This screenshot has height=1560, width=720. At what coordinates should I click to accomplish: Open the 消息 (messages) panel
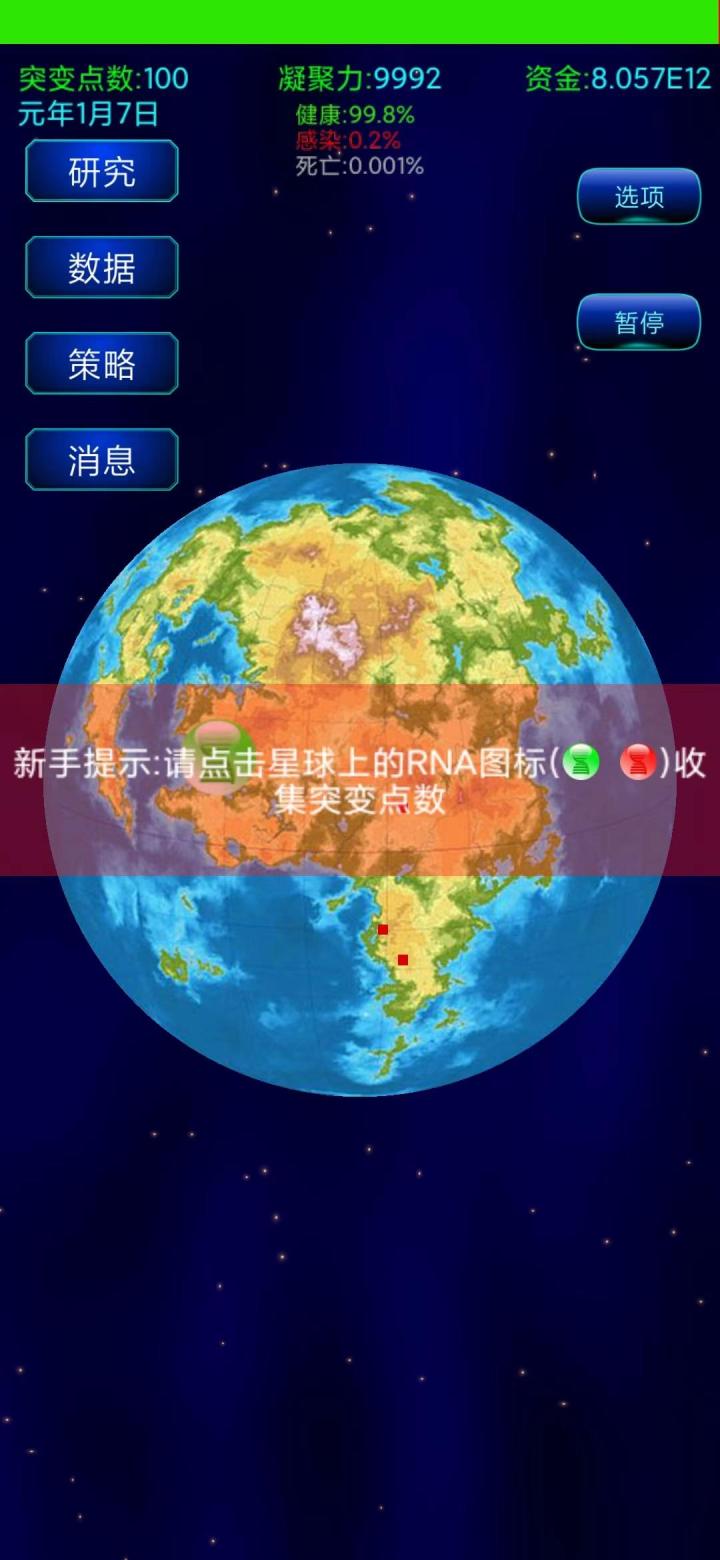point(102,460)
